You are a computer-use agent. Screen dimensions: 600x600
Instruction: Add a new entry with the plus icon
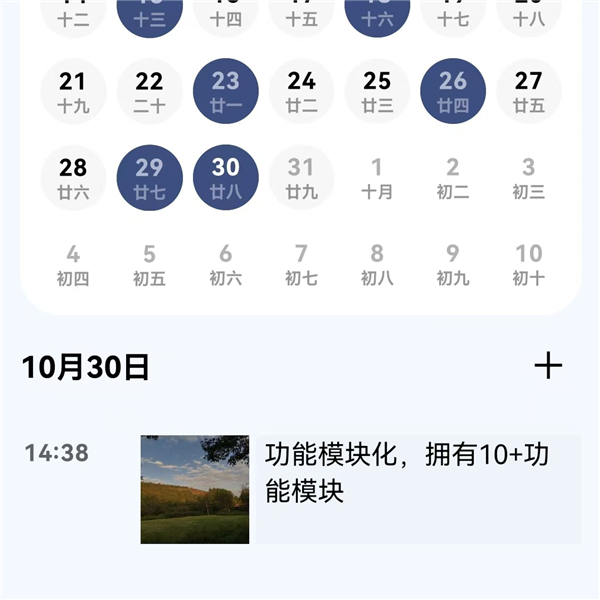click(x=548, y=366)
